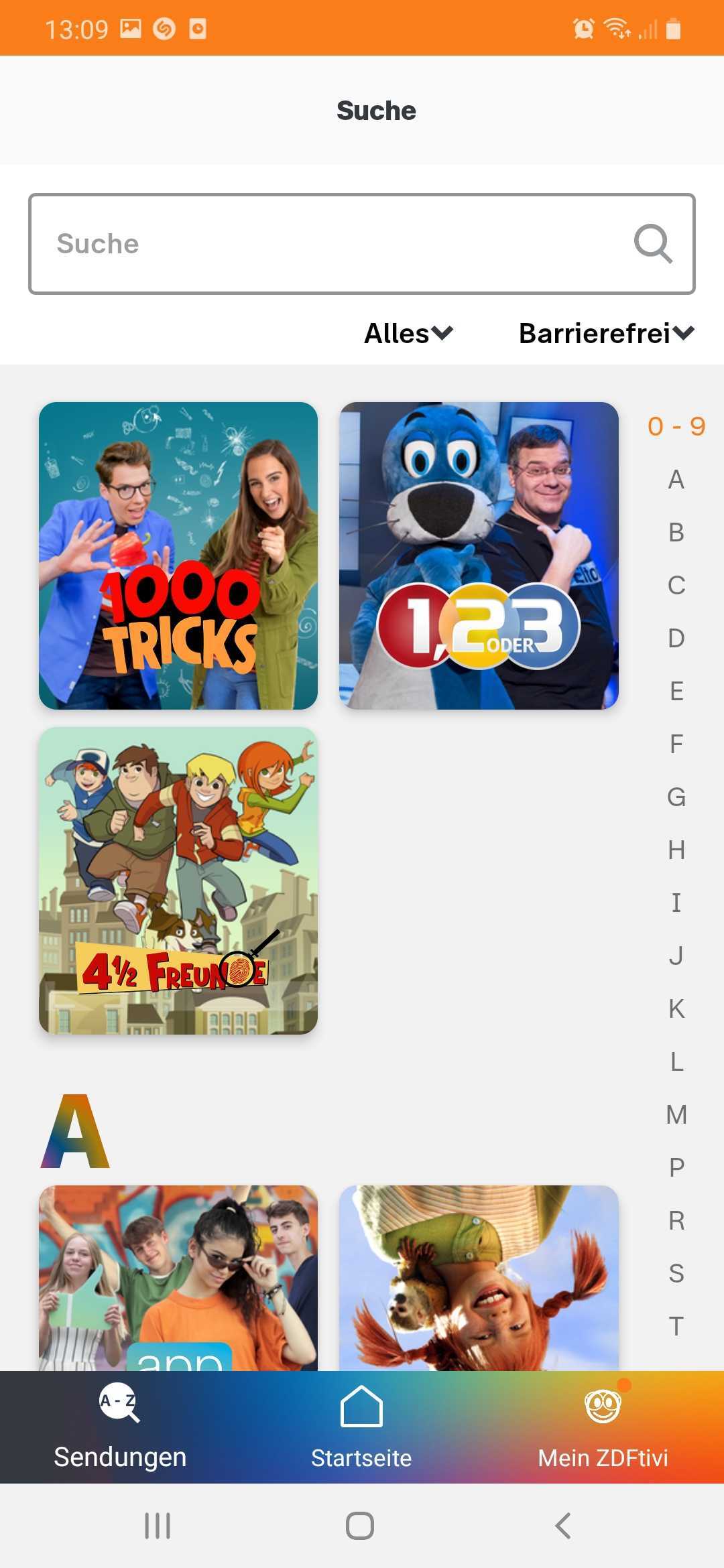Open the Mein ZDFtivi tab
This screenshot has height=1568, width=724.
(x=603, y=1427)
